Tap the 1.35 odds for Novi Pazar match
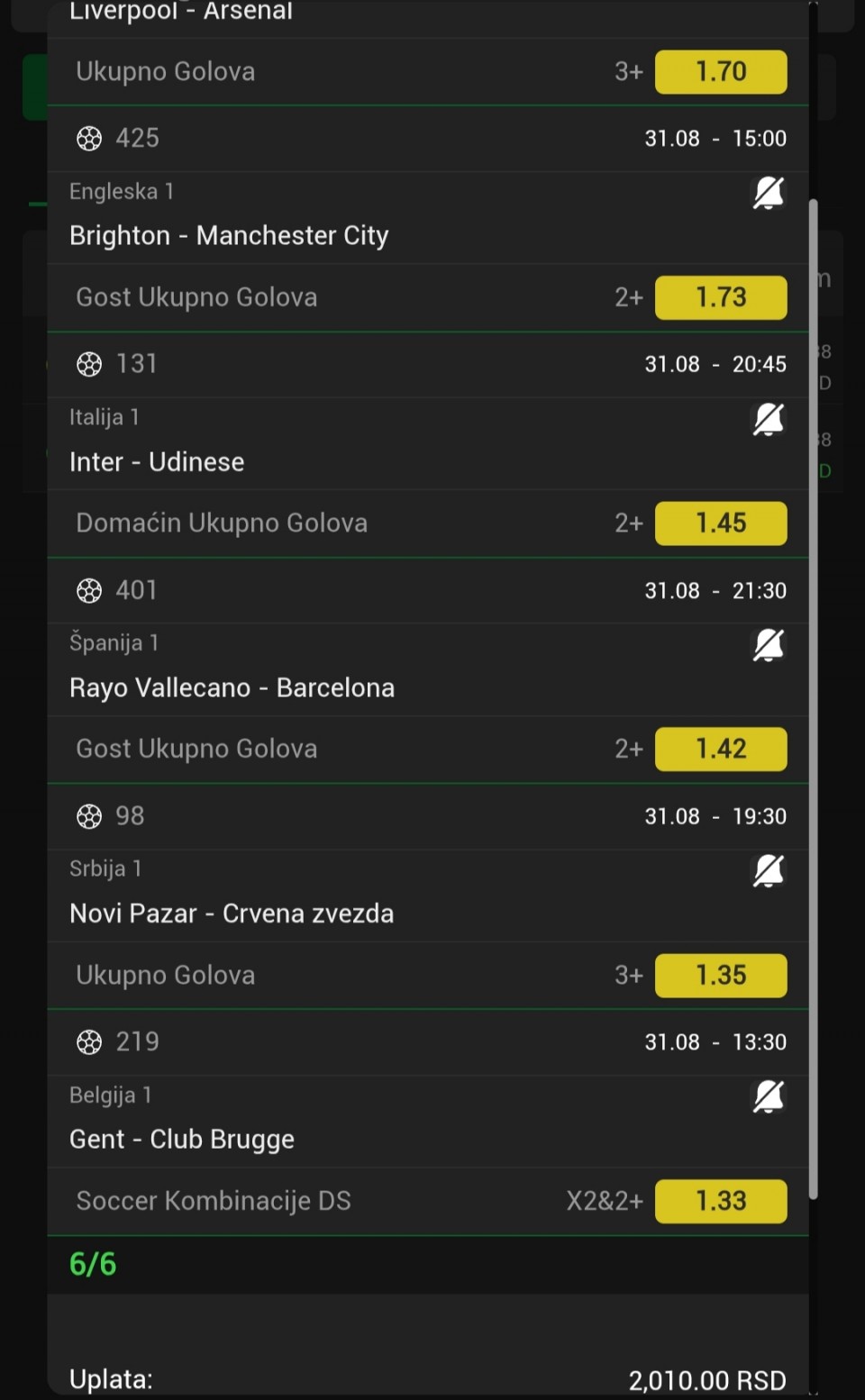The height and width of the screenshot is (1400, 865). pyautogui.click(x=721, y=976)
